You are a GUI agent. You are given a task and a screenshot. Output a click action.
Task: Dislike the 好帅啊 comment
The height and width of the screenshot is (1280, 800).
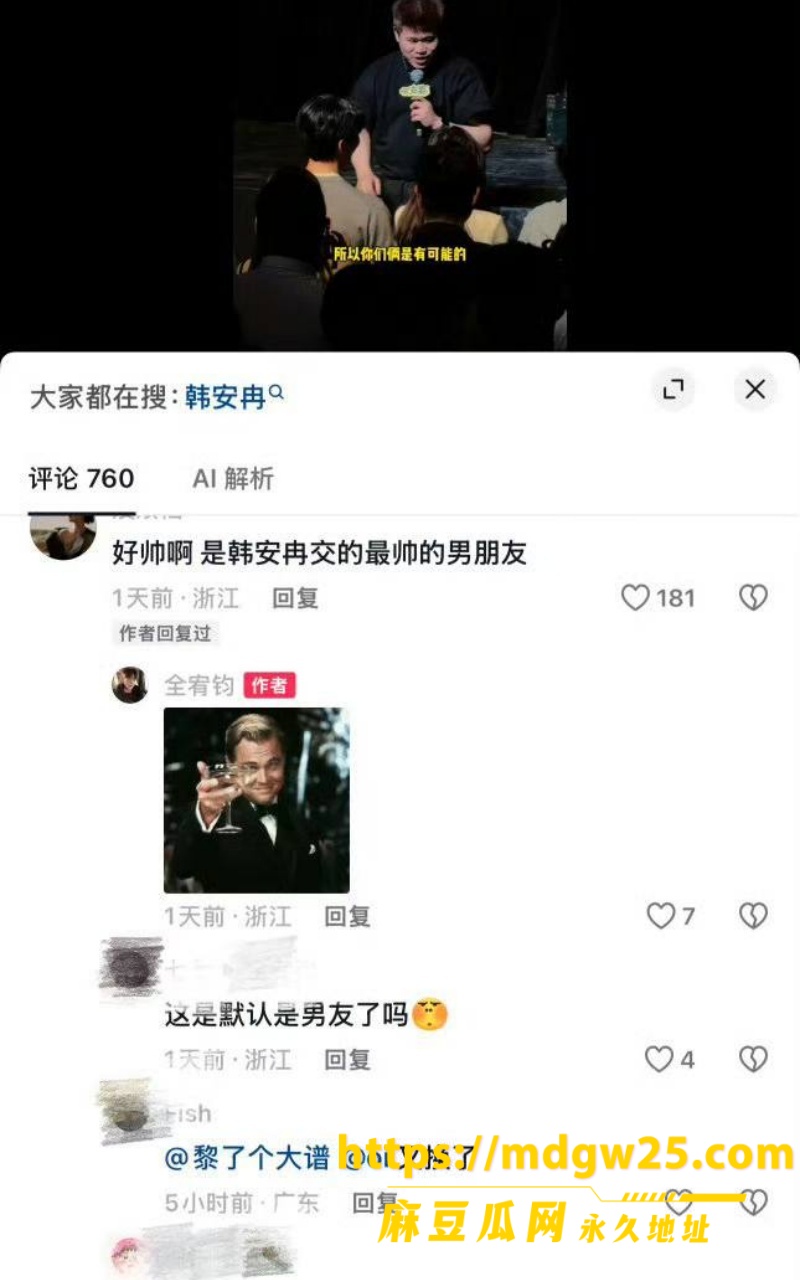click(x=753, y=598)
